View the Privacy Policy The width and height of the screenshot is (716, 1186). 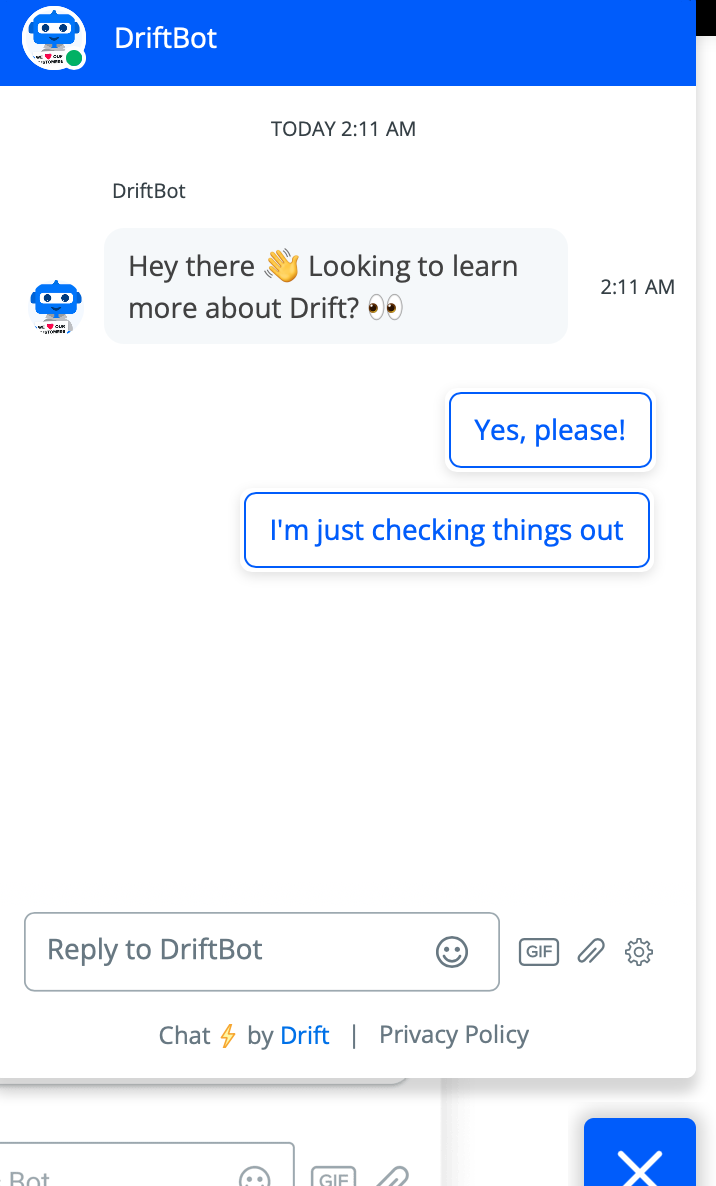point(454,1035)
